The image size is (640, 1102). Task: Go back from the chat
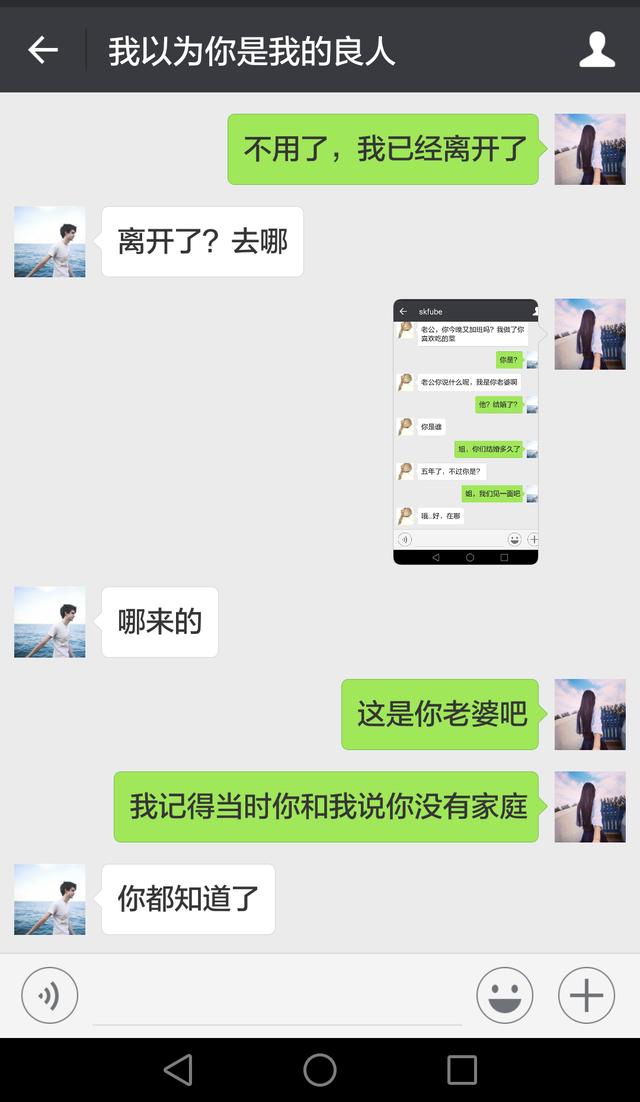(x=43, y=50)
